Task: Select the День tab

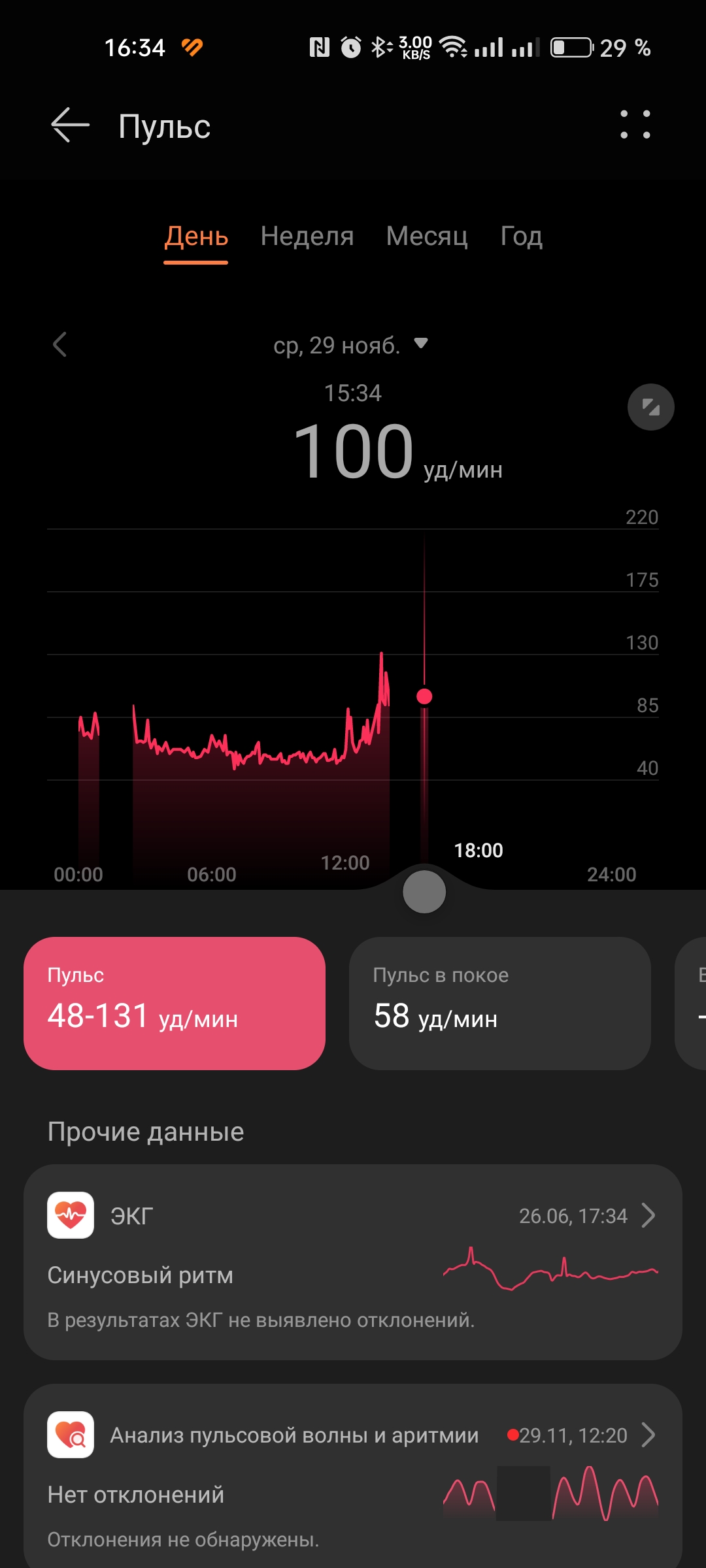Action: tap(196, 237)
